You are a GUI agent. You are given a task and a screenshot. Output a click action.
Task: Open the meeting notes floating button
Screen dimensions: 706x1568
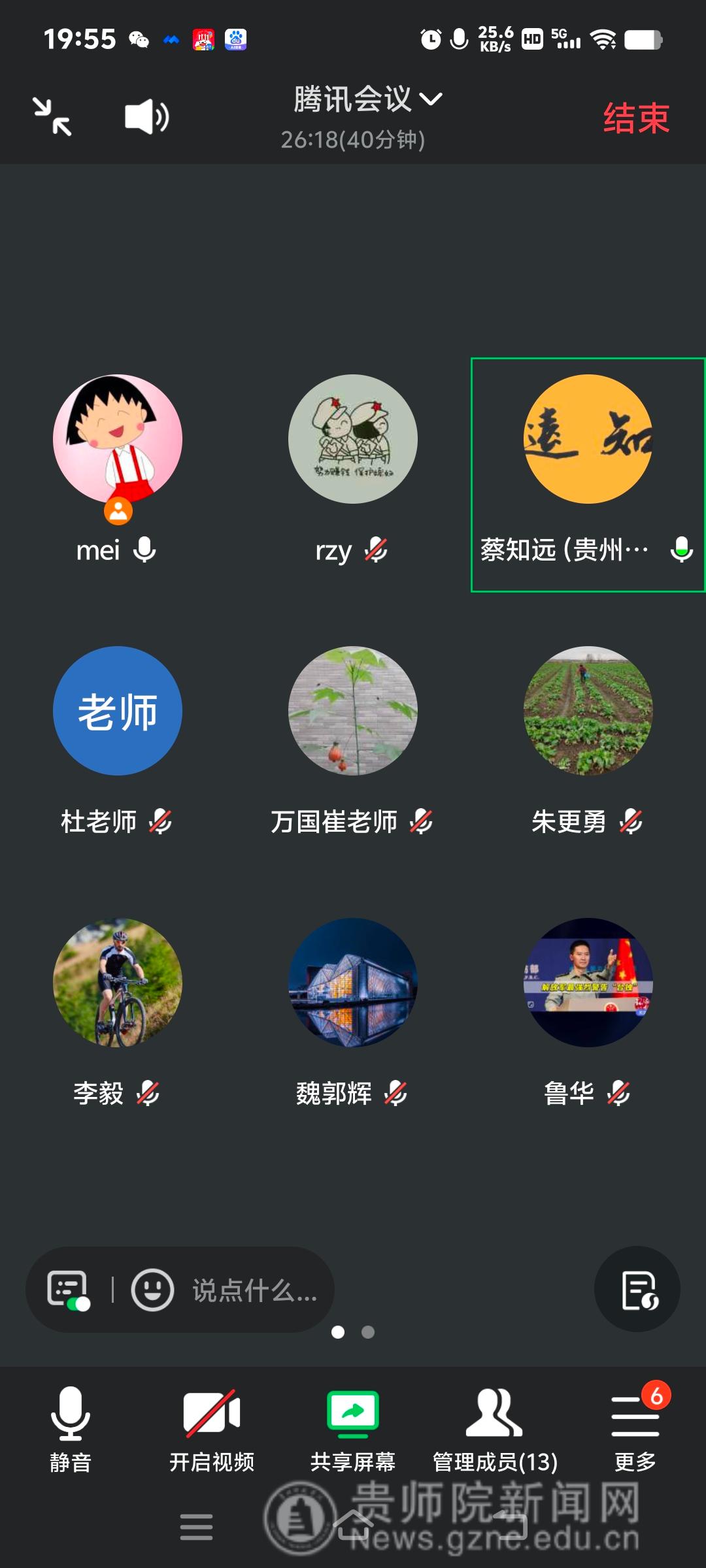click(637, 1289)
